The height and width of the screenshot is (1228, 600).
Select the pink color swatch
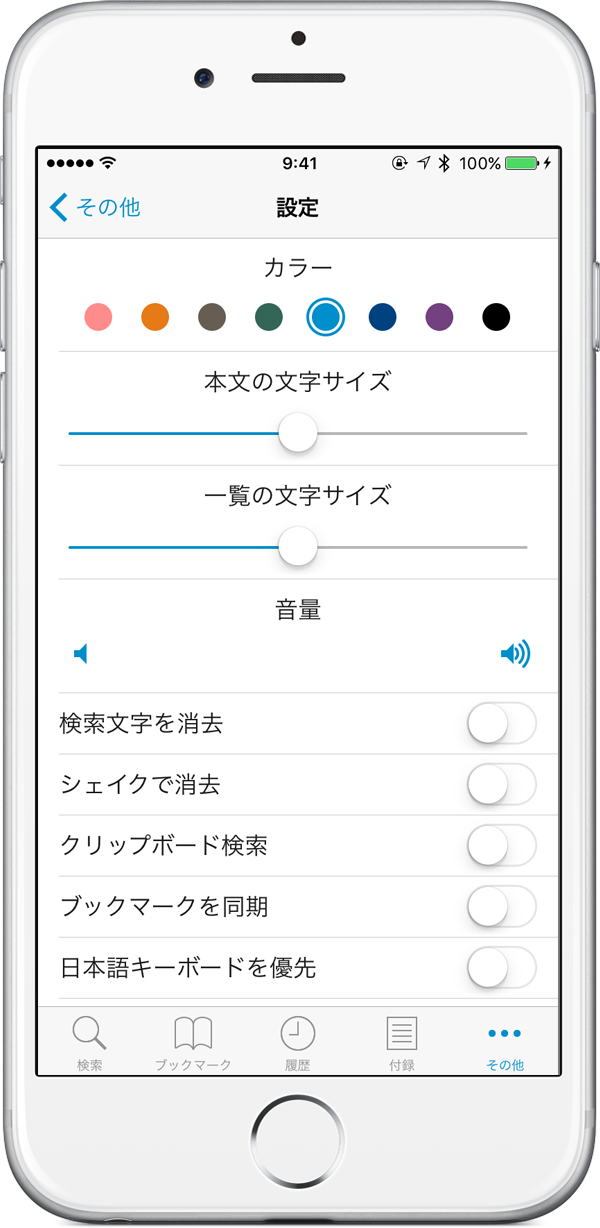pos(98,318)
